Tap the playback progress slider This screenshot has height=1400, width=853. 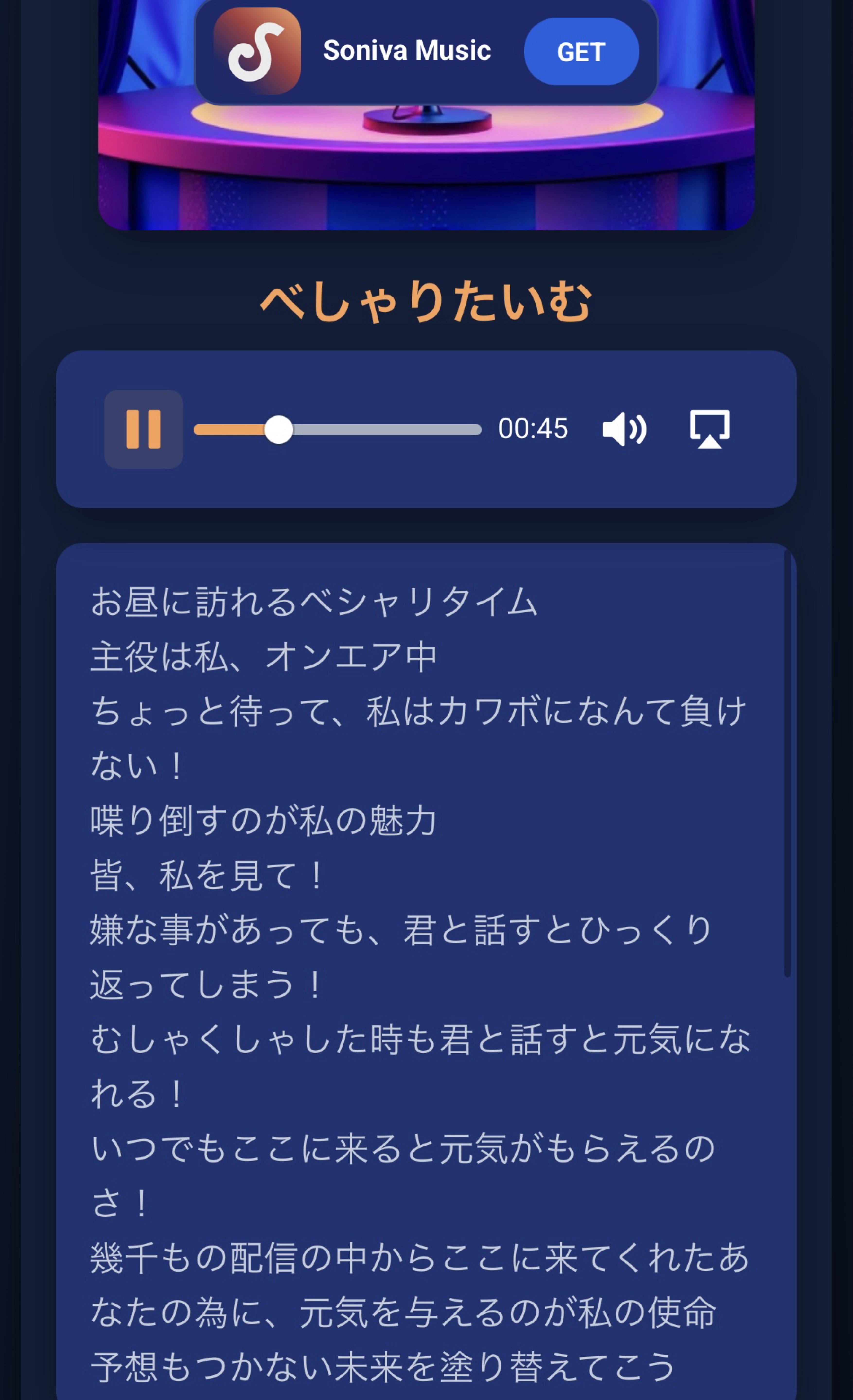pyautogui.click(x=338, y=429)
